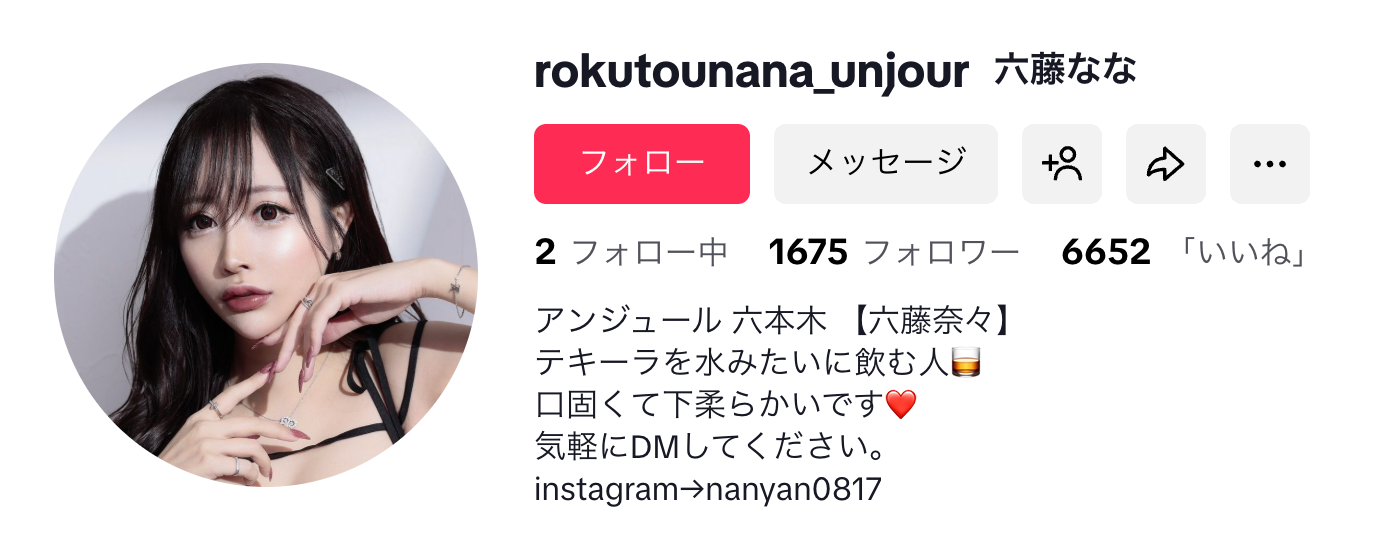Follow rokutounana_unjour with the フォロー button
1384x546 pixels.
tap(642, 164)
